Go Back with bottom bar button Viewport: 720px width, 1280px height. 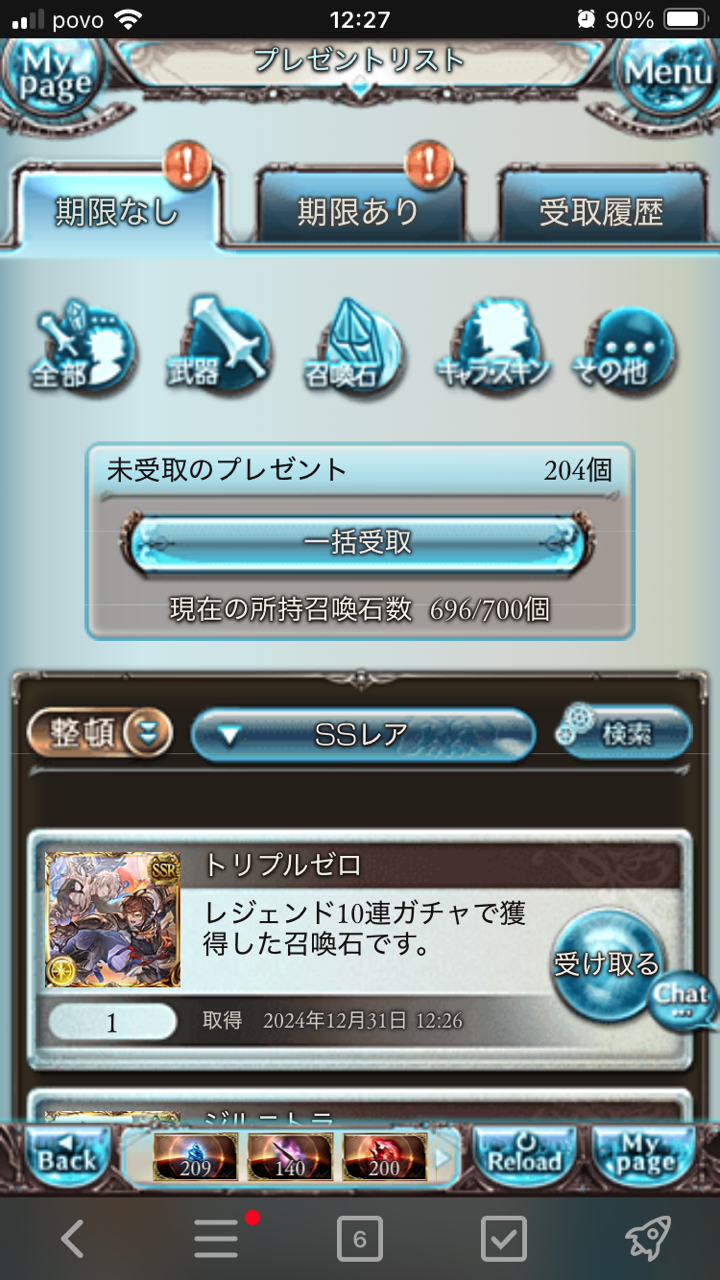coord(67,1158)
